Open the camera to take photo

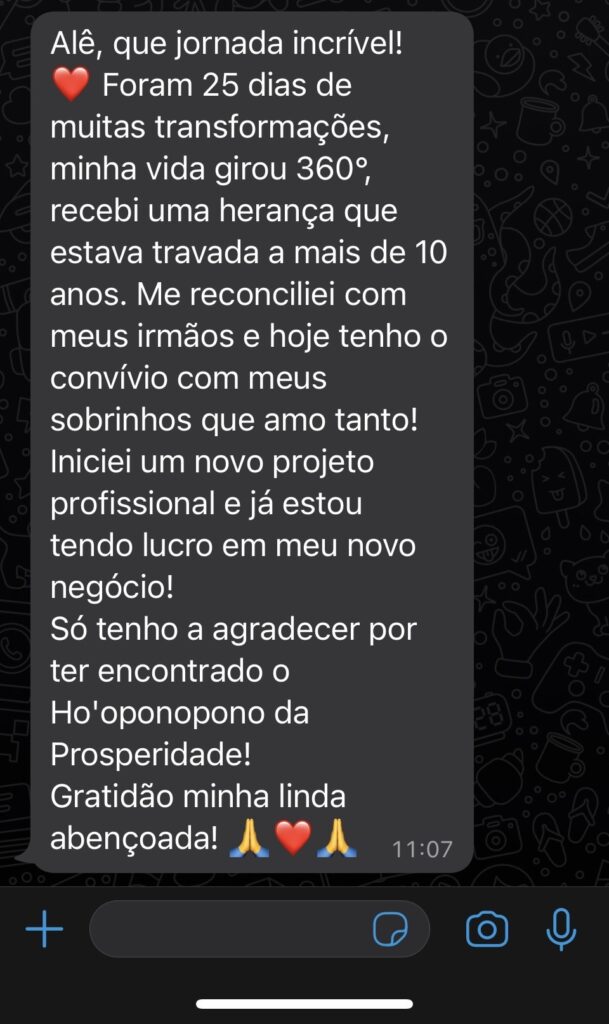[487, 930]
